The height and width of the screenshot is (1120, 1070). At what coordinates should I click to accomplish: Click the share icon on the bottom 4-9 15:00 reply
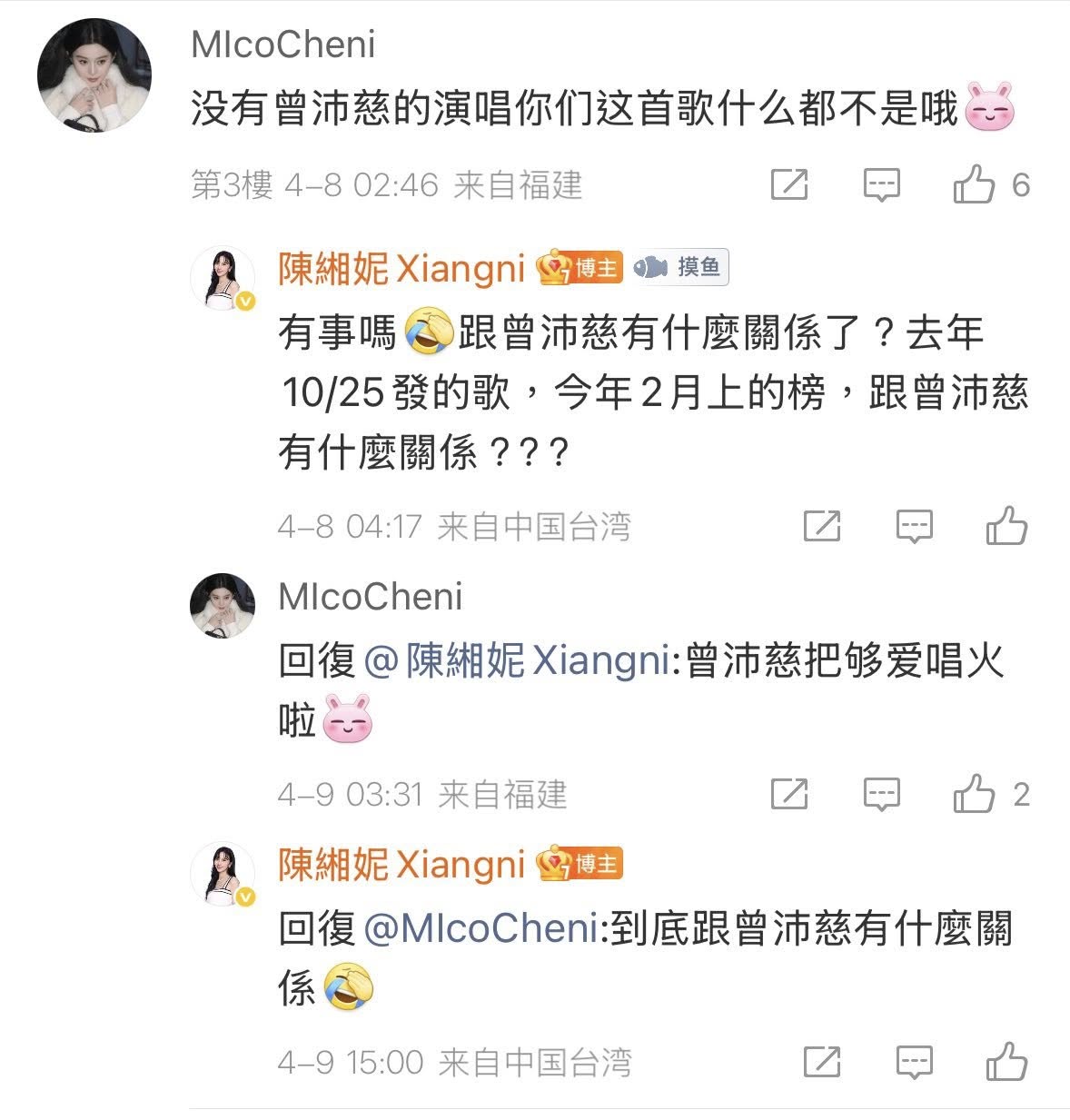point(820,1059)
